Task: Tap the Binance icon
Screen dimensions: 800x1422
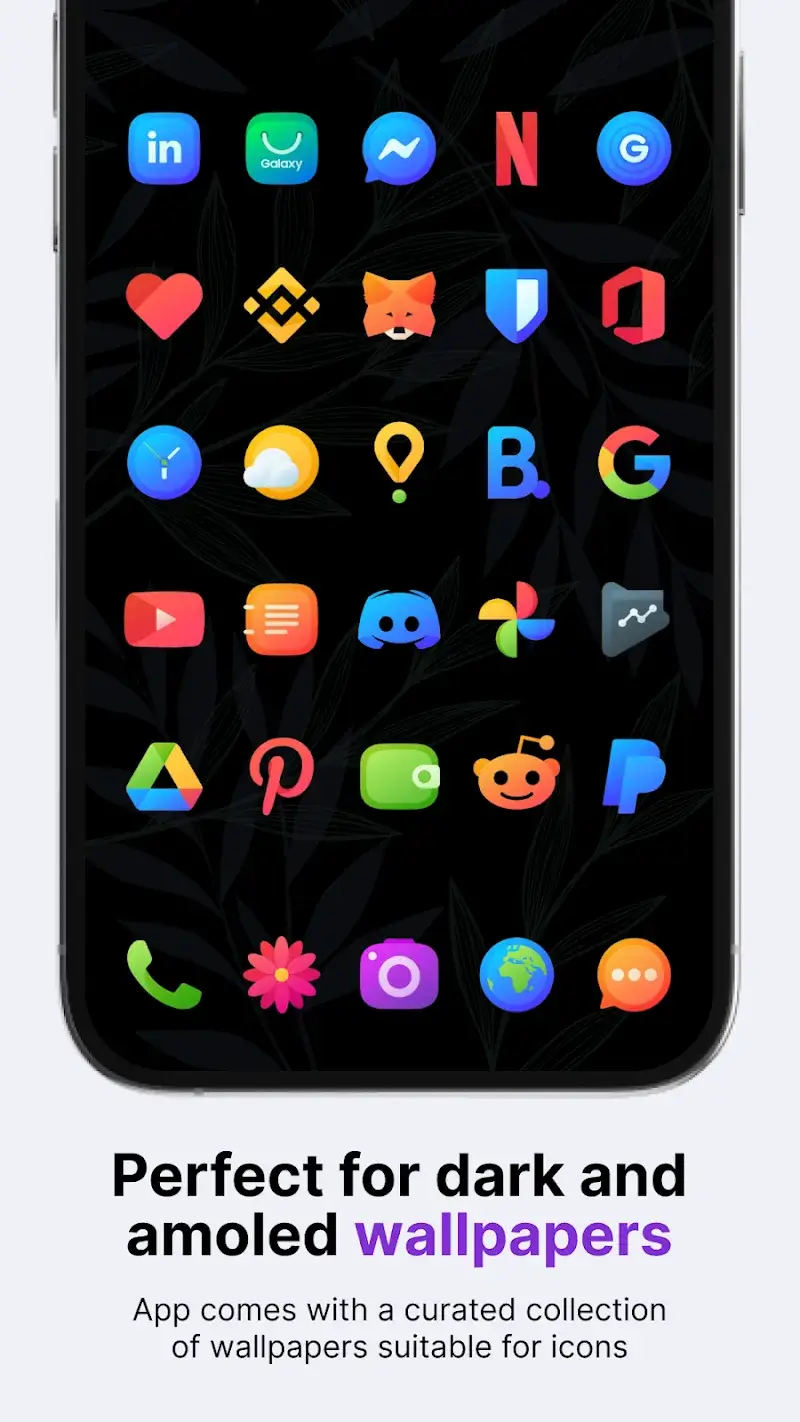Action: [x=281, y=305]
